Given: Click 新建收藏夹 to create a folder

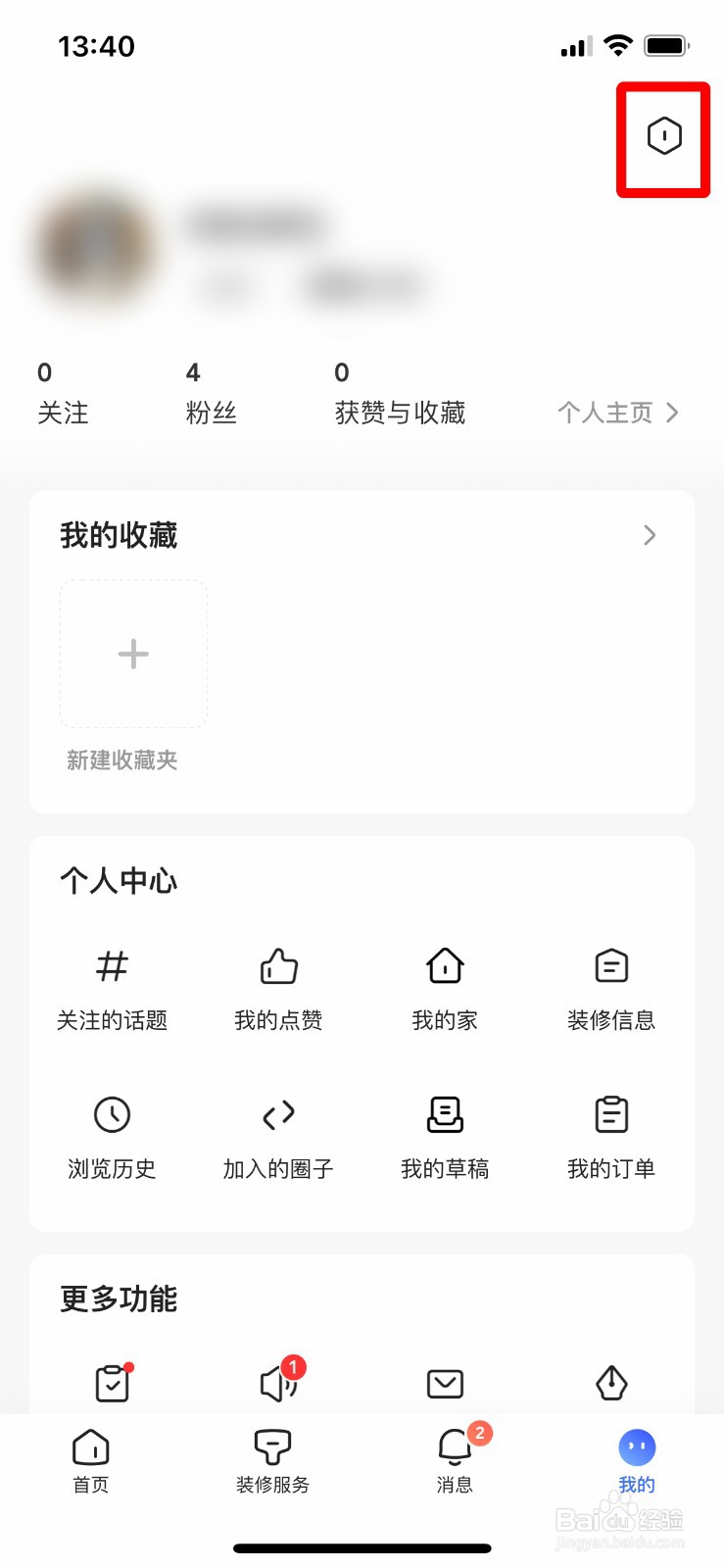Looking at the screenshot, I should 123,760.
